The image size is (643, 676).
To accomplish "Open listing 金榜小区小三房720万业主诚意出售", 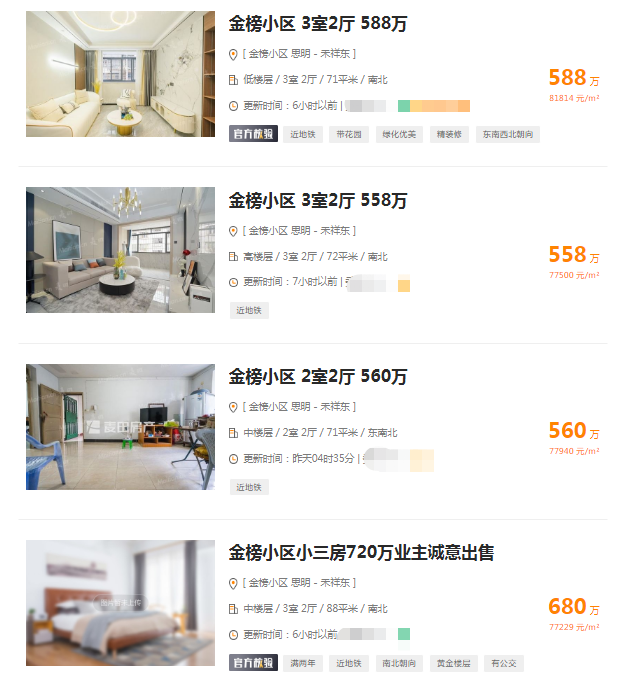I will (361, 553).
